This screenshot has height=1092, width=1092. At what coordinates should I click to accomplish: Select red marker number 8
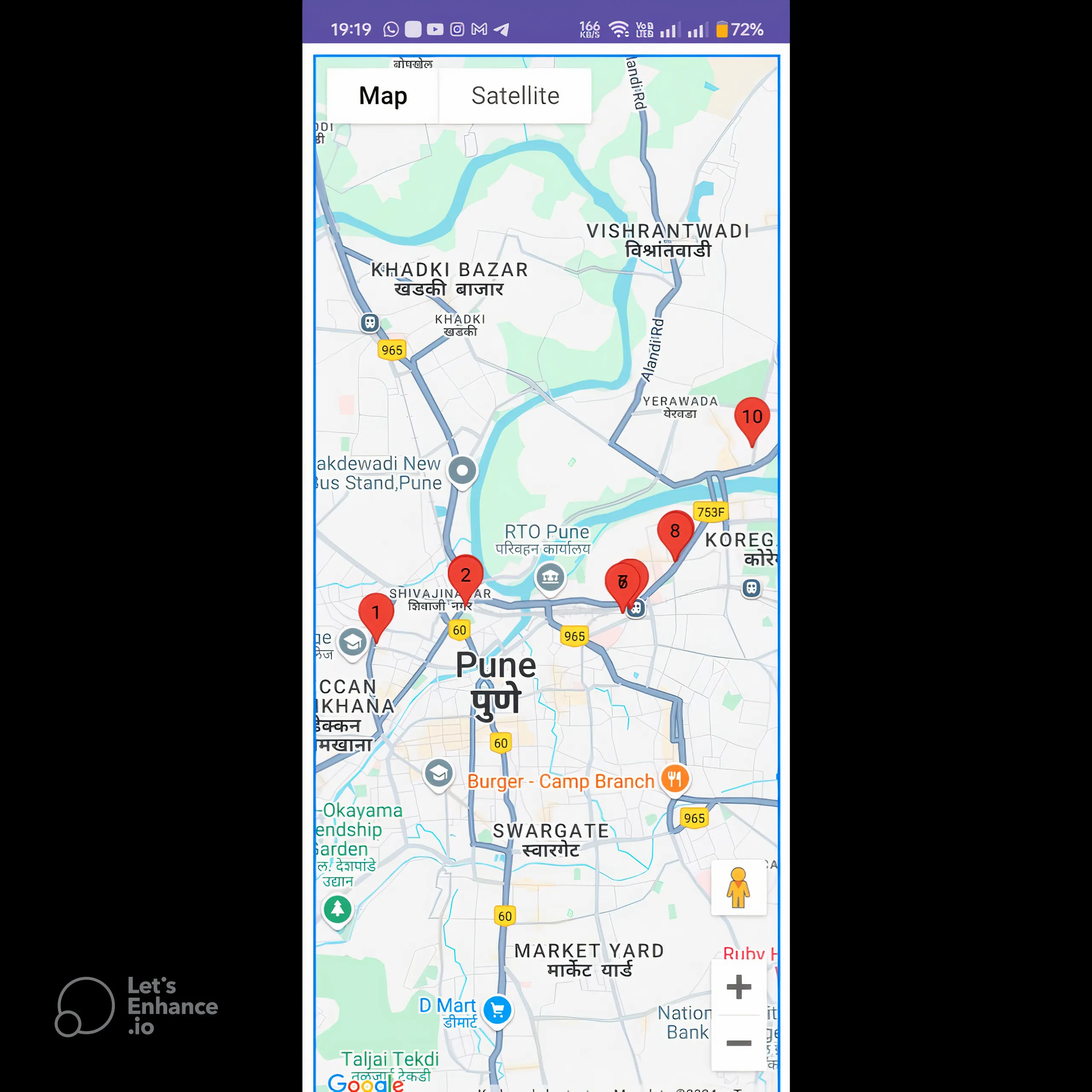coord(675,531)
